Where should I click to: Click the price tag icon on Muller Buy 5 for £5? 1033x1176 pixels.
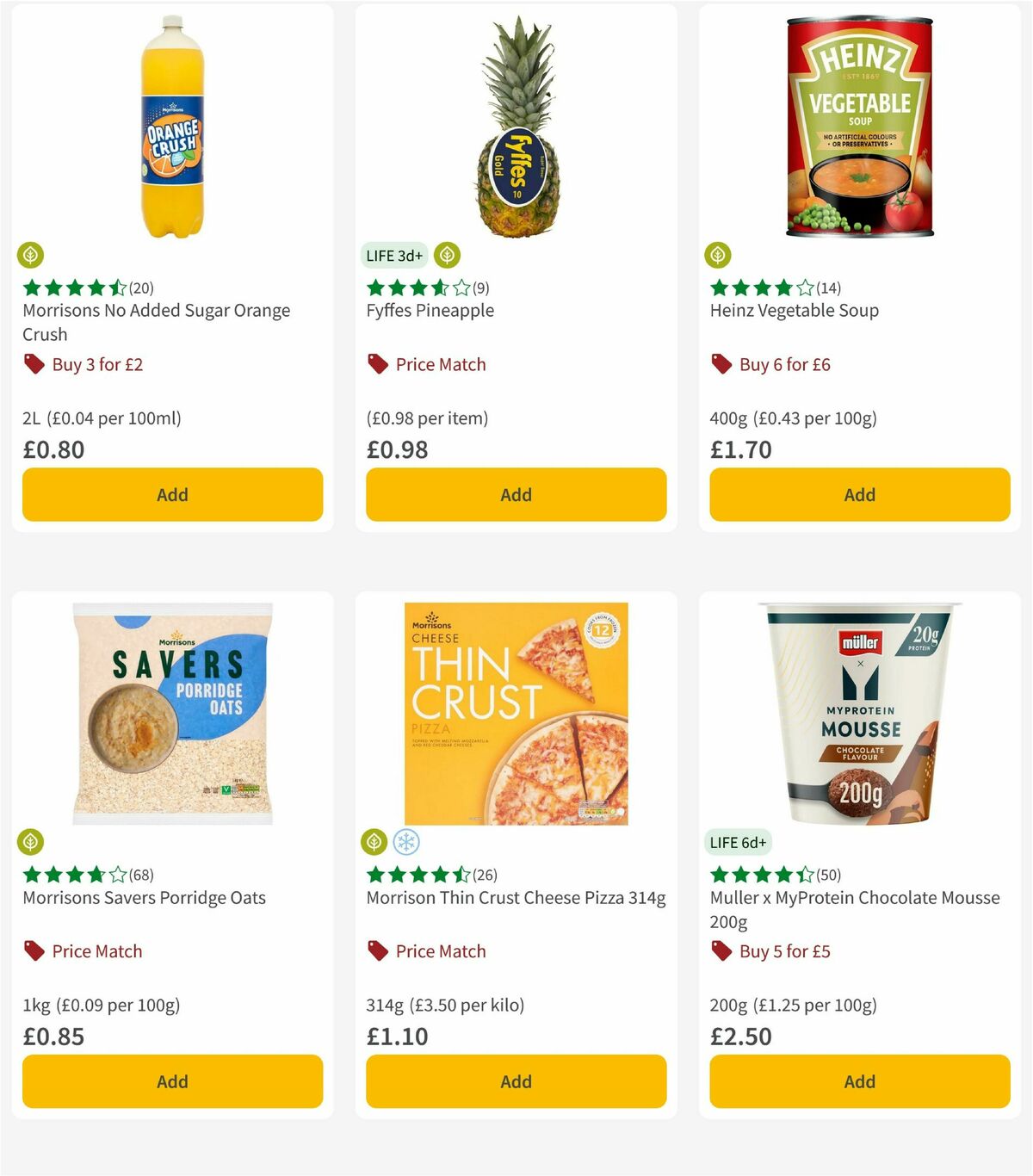pos(720,950)
